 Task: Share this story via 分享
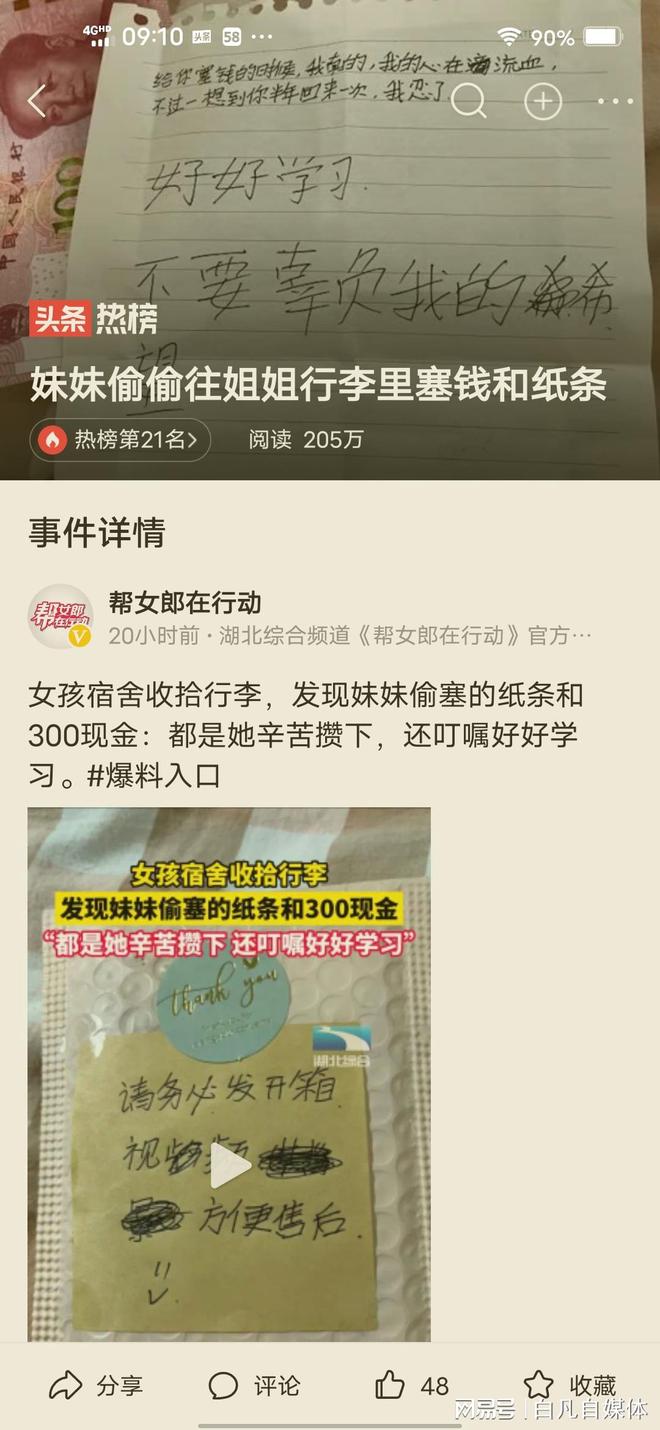point(96,1385)
